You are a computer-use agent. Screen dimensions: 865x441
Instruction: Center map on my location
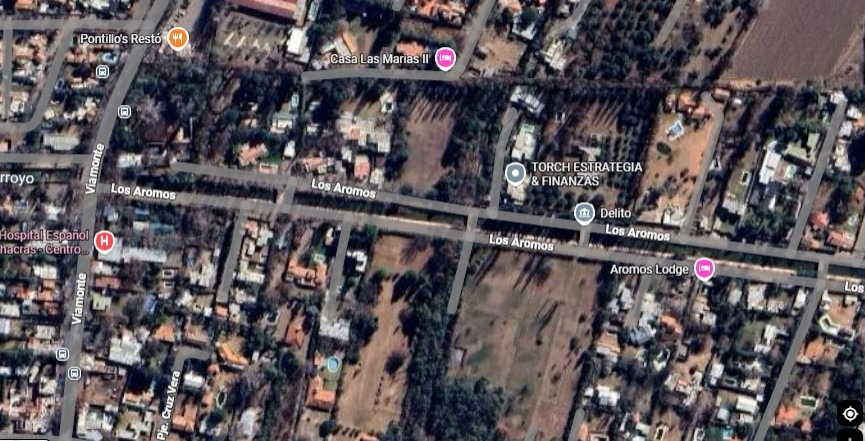[x=849, y=414]
